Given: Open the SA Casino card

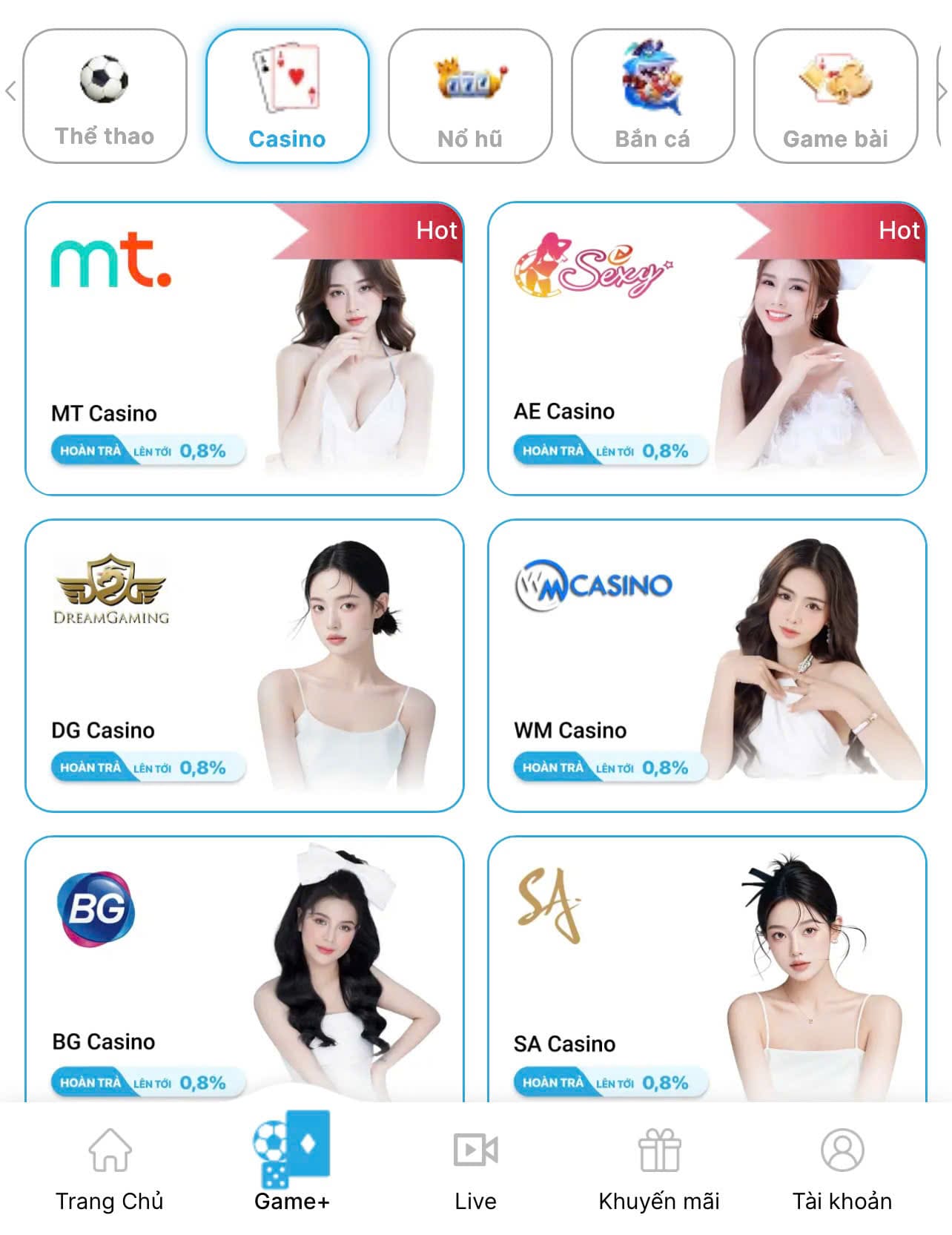Looking at the screenshot, I should click(x=707, y=968).
